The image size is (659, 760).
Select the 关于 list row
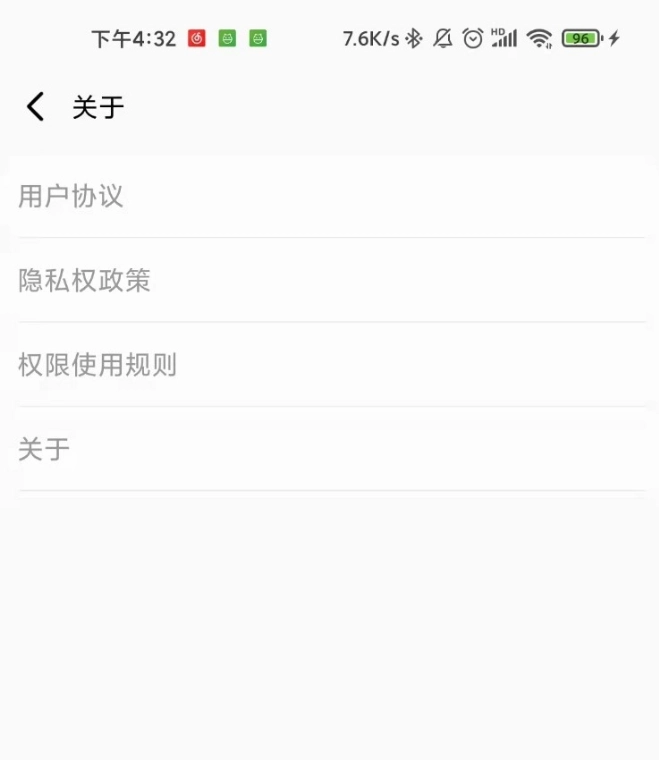332,449
